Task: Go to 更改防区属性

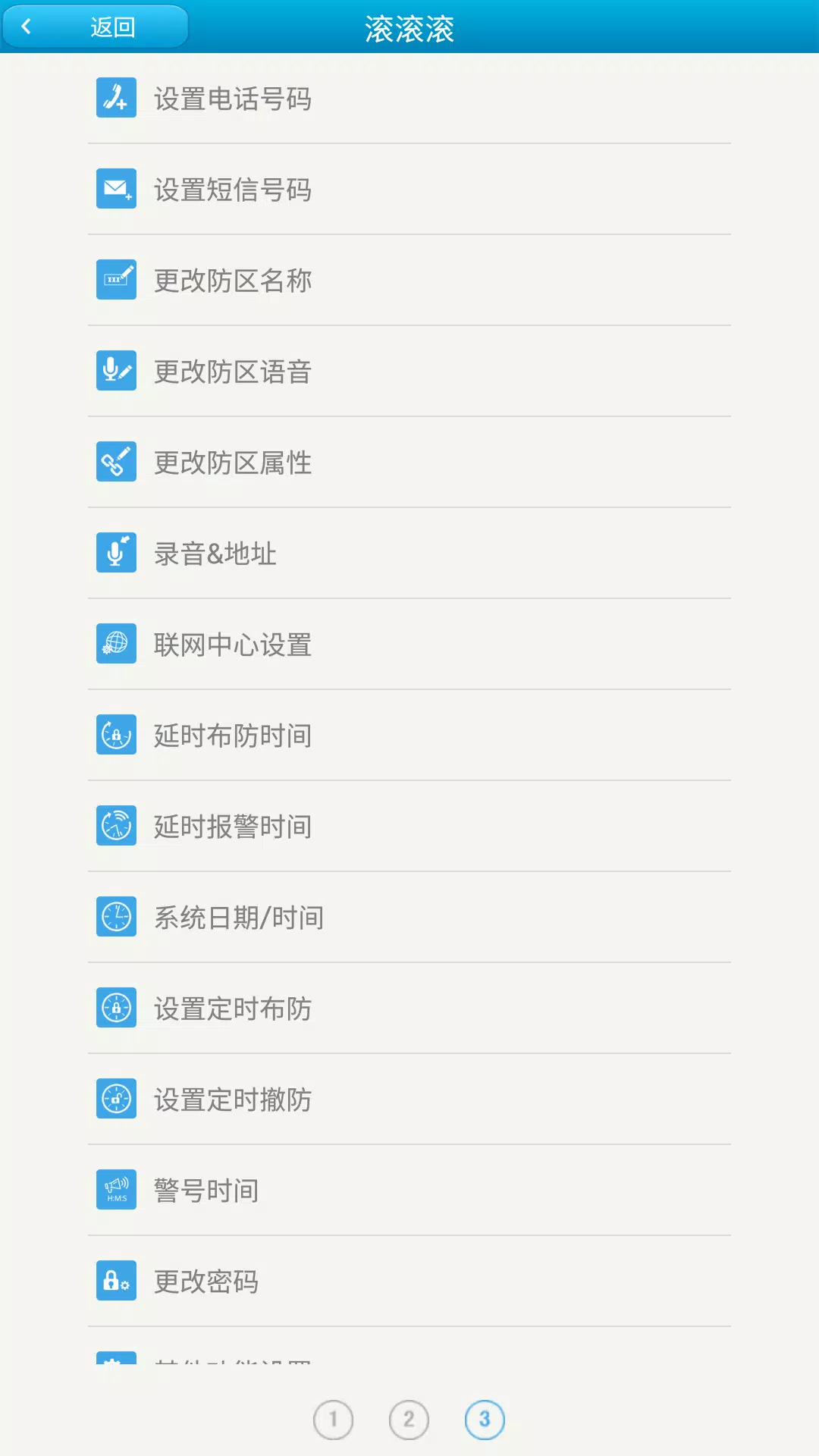Action: click(x=409, y=463)
